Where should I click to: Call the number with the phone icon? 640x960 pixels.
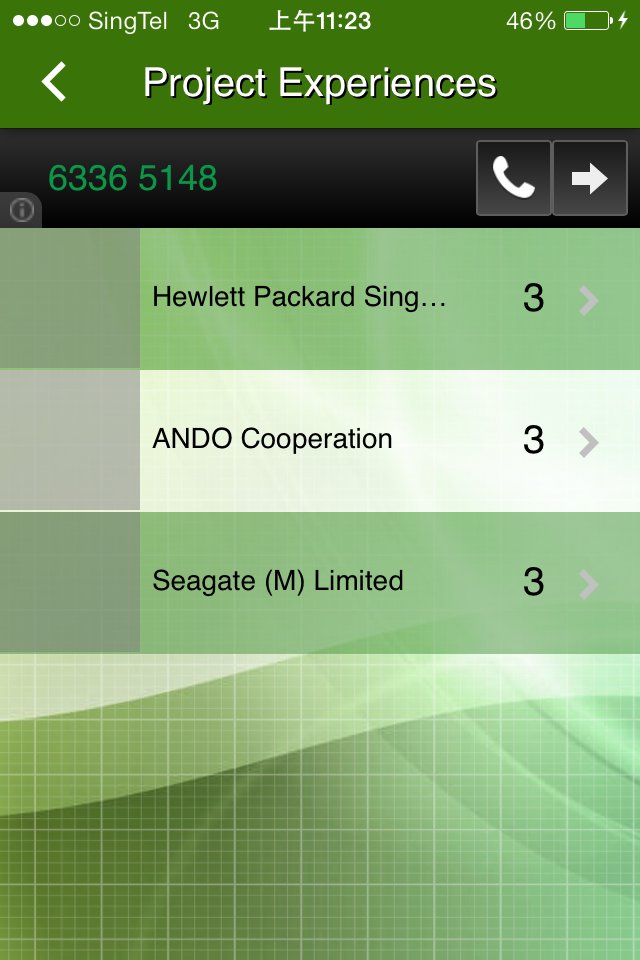pos(513,178)
